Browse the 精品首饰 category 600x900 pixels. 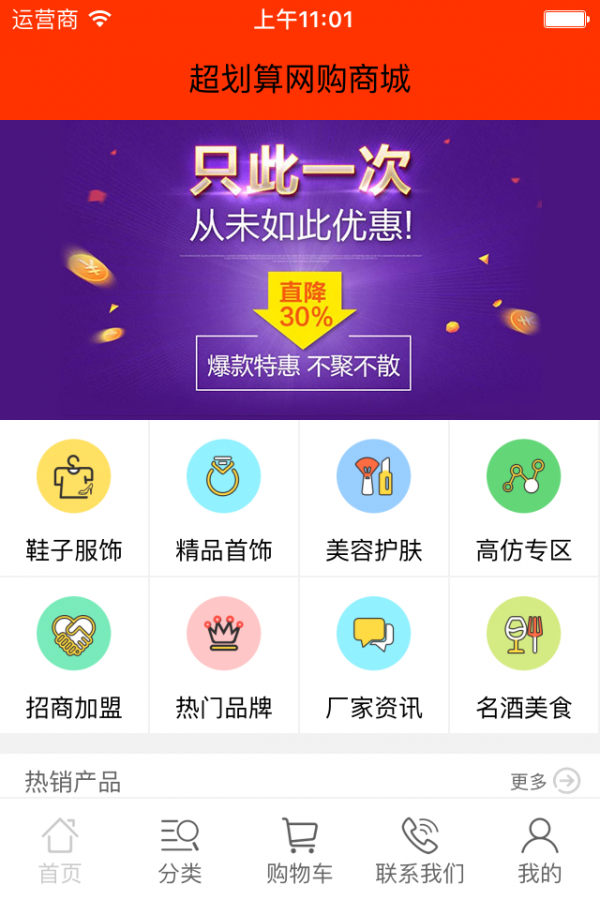tap(224, 498)
